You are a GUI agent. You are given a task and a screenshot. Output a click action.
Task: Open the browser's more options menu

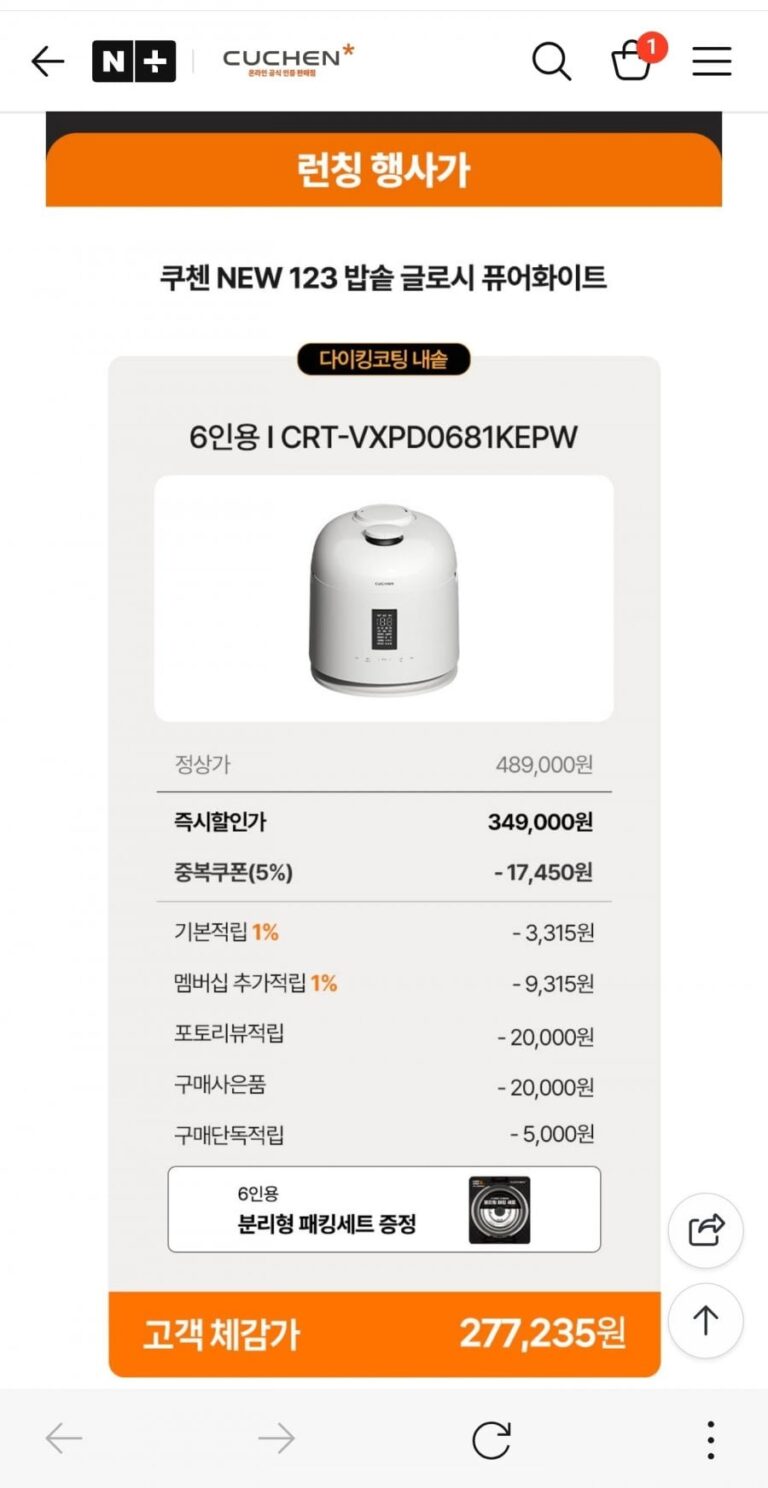click(x=710, y=1440)
